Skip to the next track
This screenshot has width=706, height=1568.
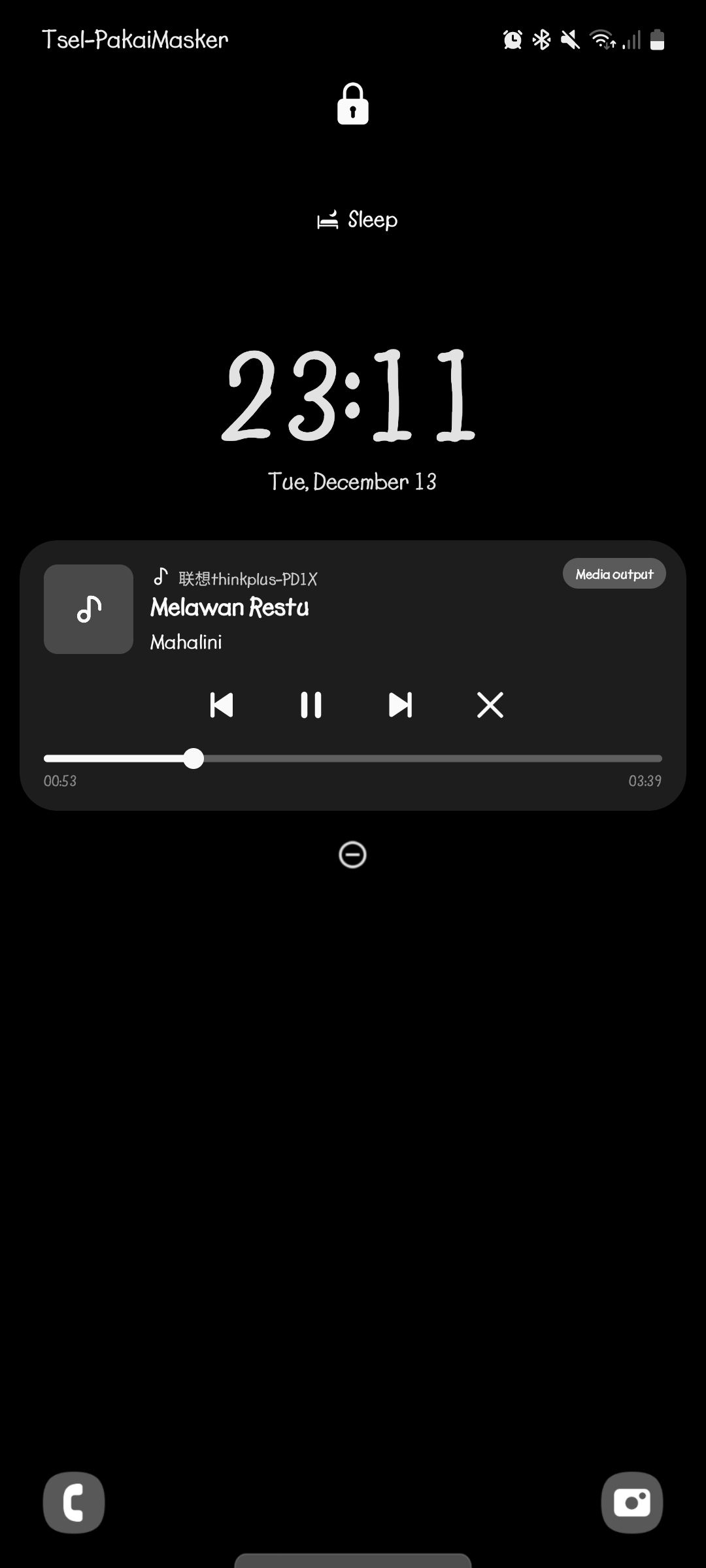click(x=400, y=705)
